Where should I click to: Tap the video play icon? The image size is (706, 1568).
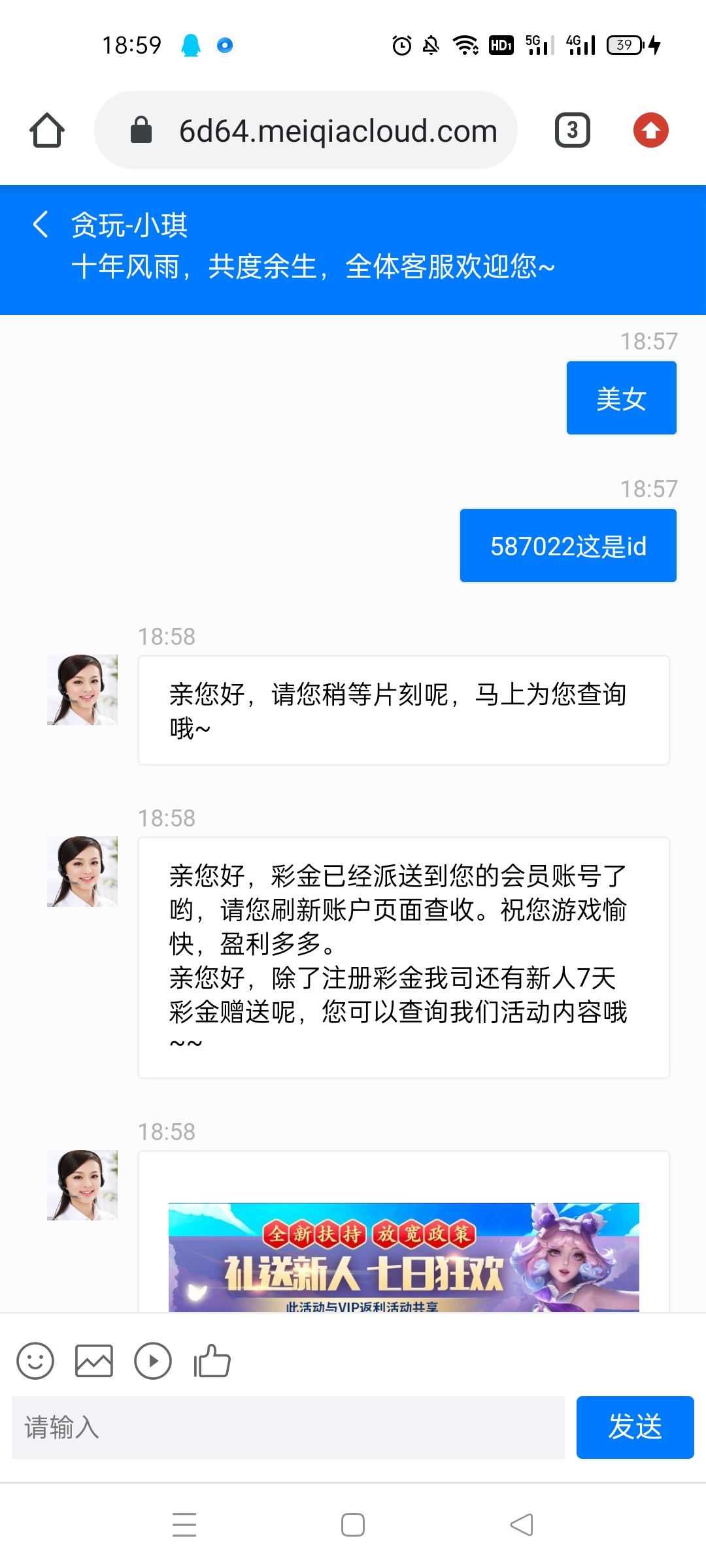point(153,1361)
